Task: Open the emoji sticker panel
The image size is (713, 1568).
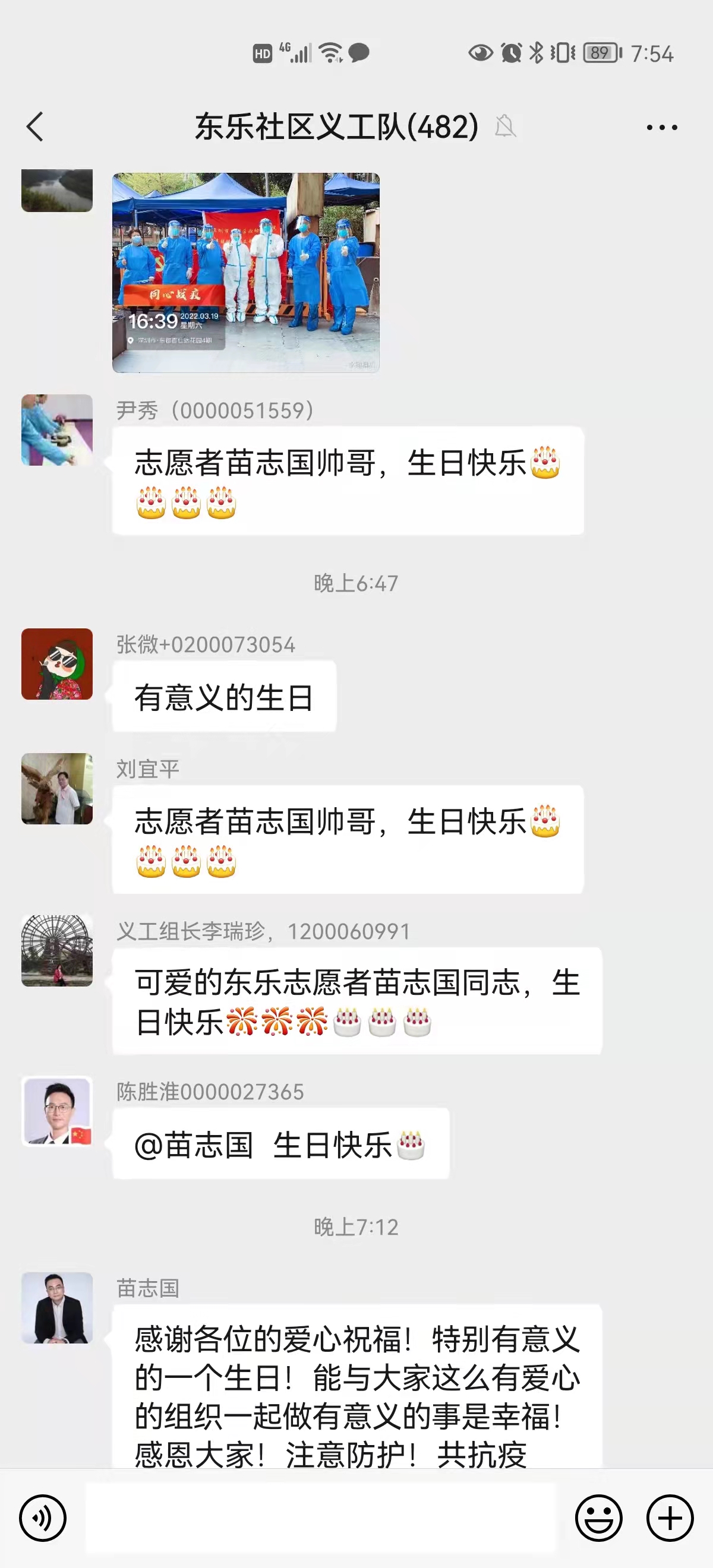Action: point(598,1518)
